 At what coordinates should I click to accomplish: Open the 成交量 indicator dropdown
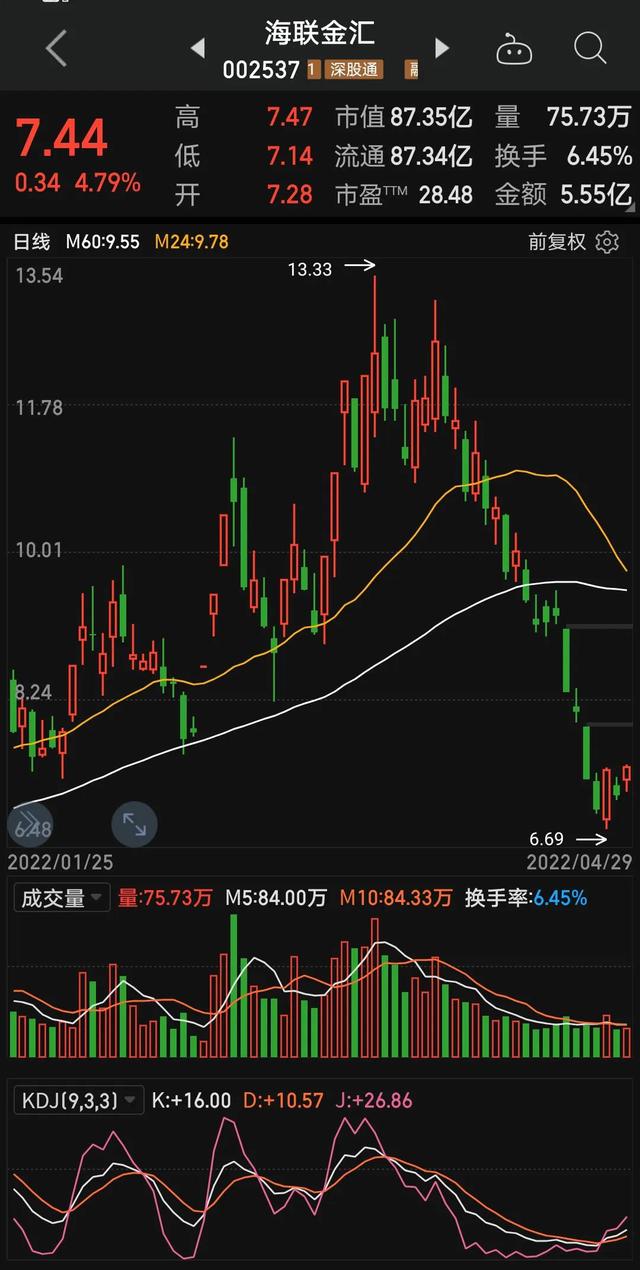point(61,898)
